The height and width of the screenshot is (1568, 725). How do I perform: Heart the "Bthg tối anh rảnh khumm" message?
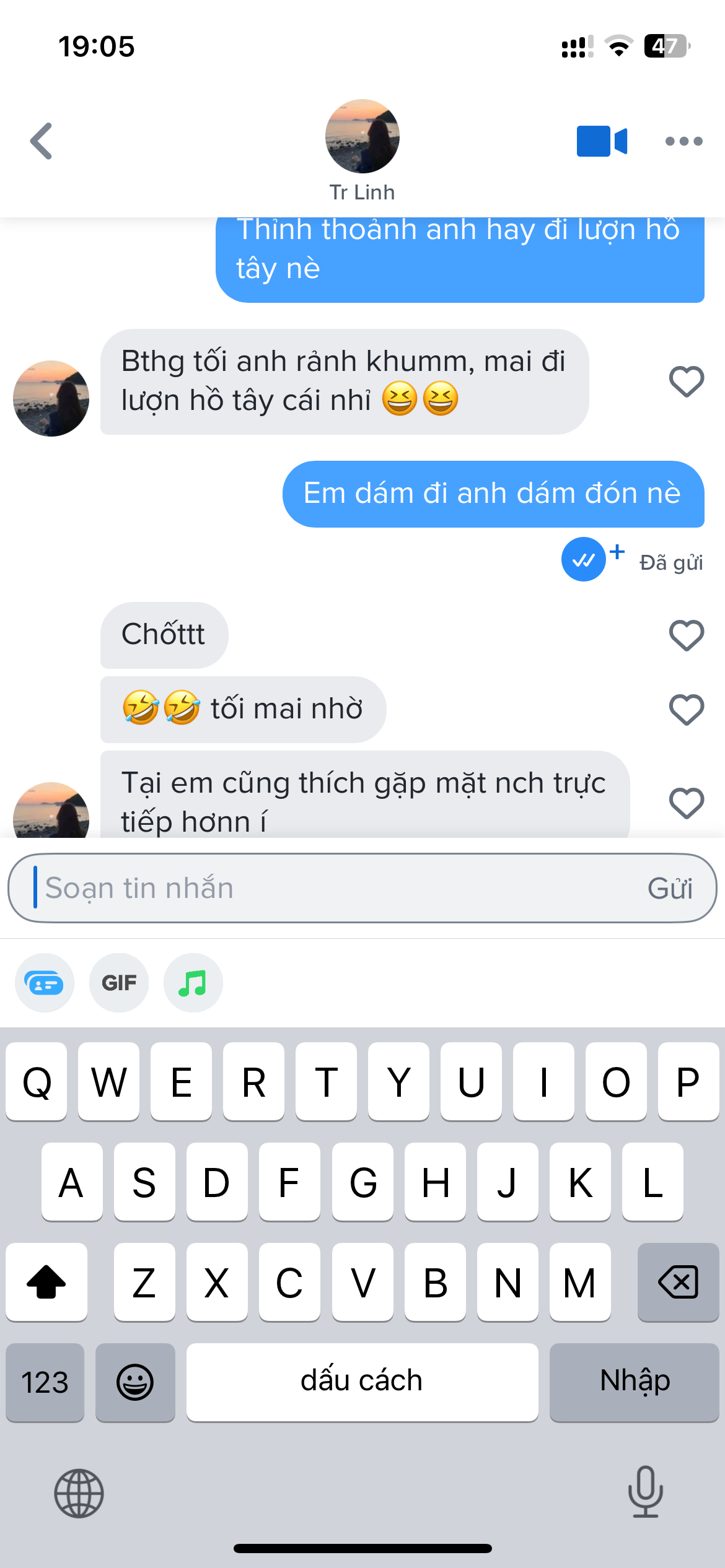pyautogui.click(x=686, y=381)
